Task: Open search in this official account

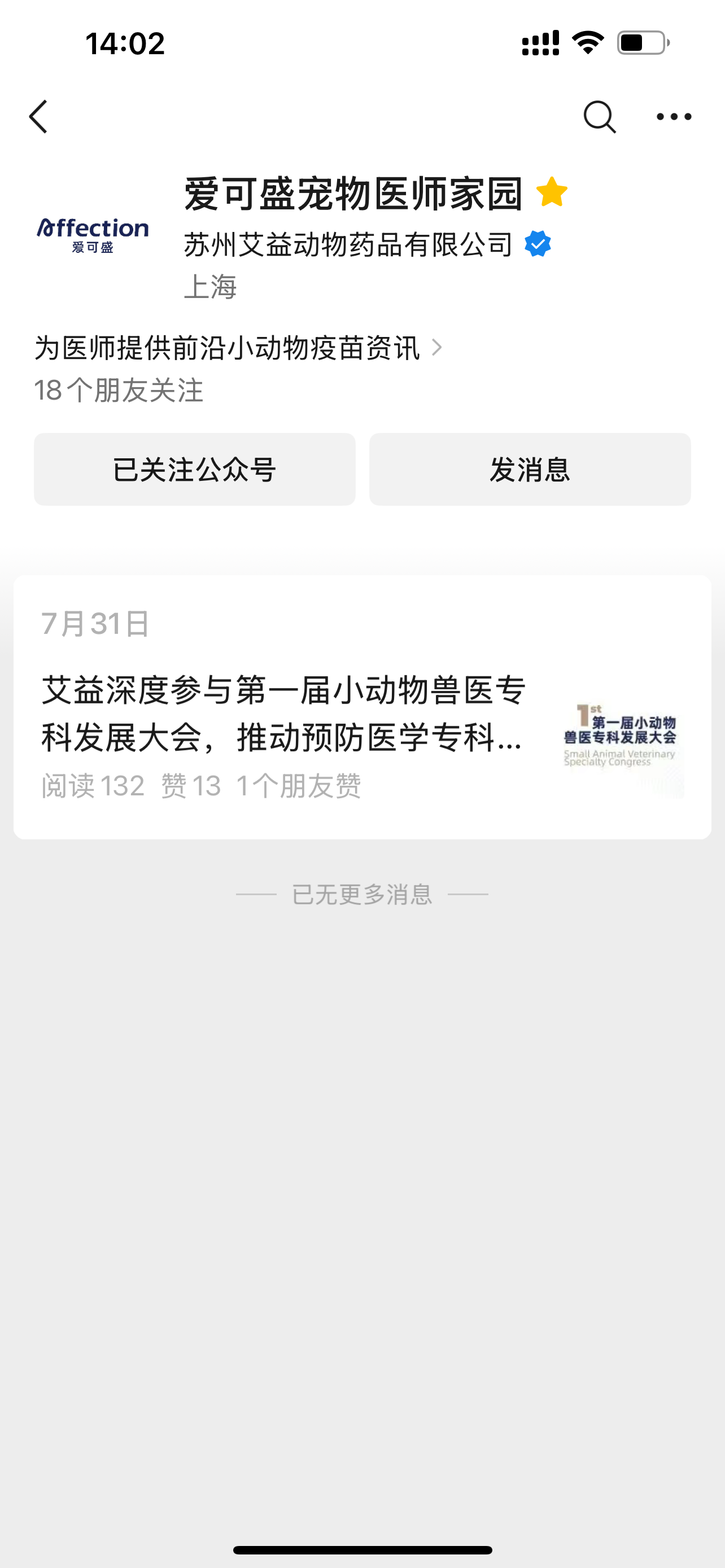Action: tap(599, 116)
